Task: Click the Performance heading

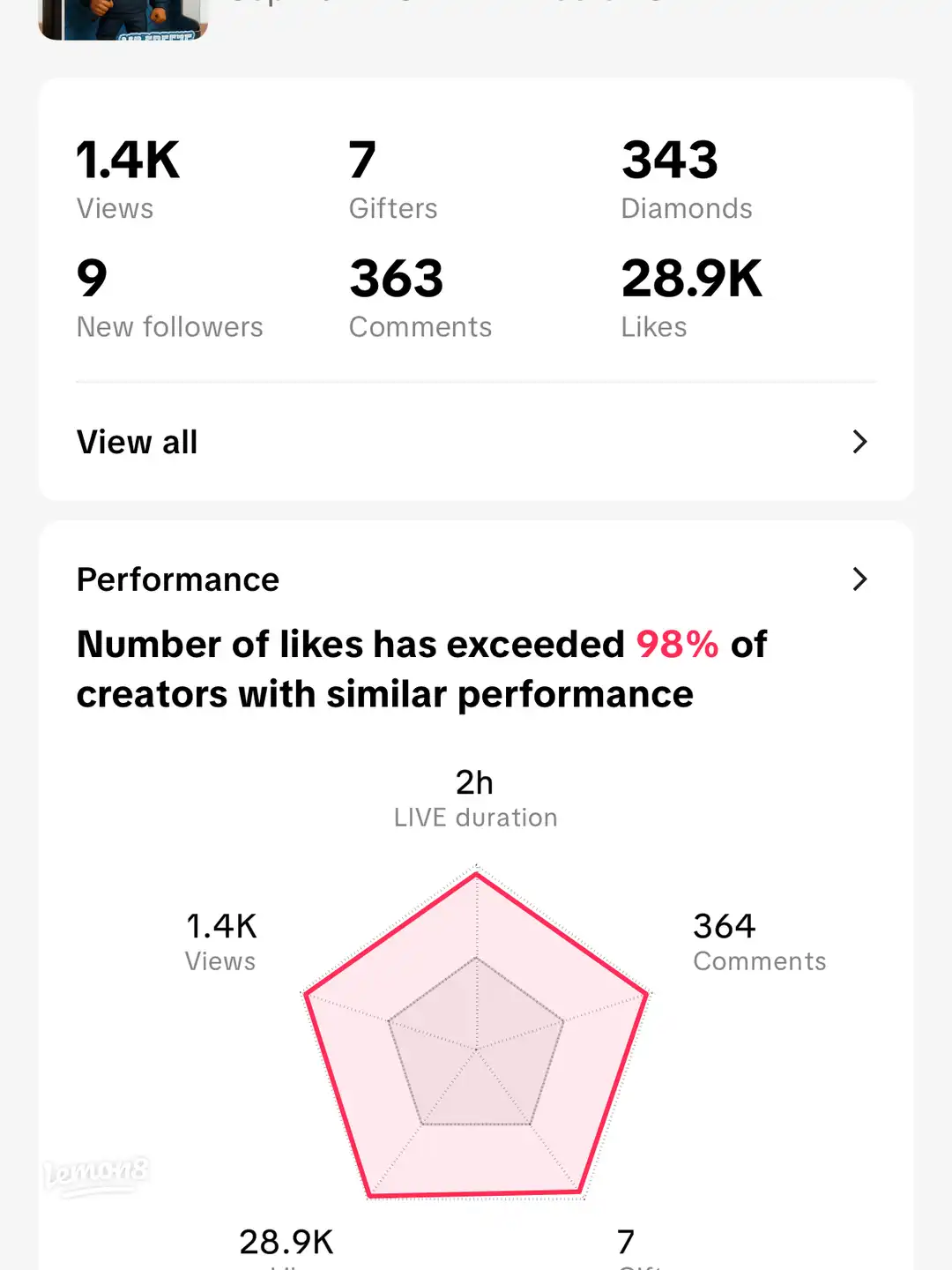Action: pyautogui.click(x=177, y=579)
